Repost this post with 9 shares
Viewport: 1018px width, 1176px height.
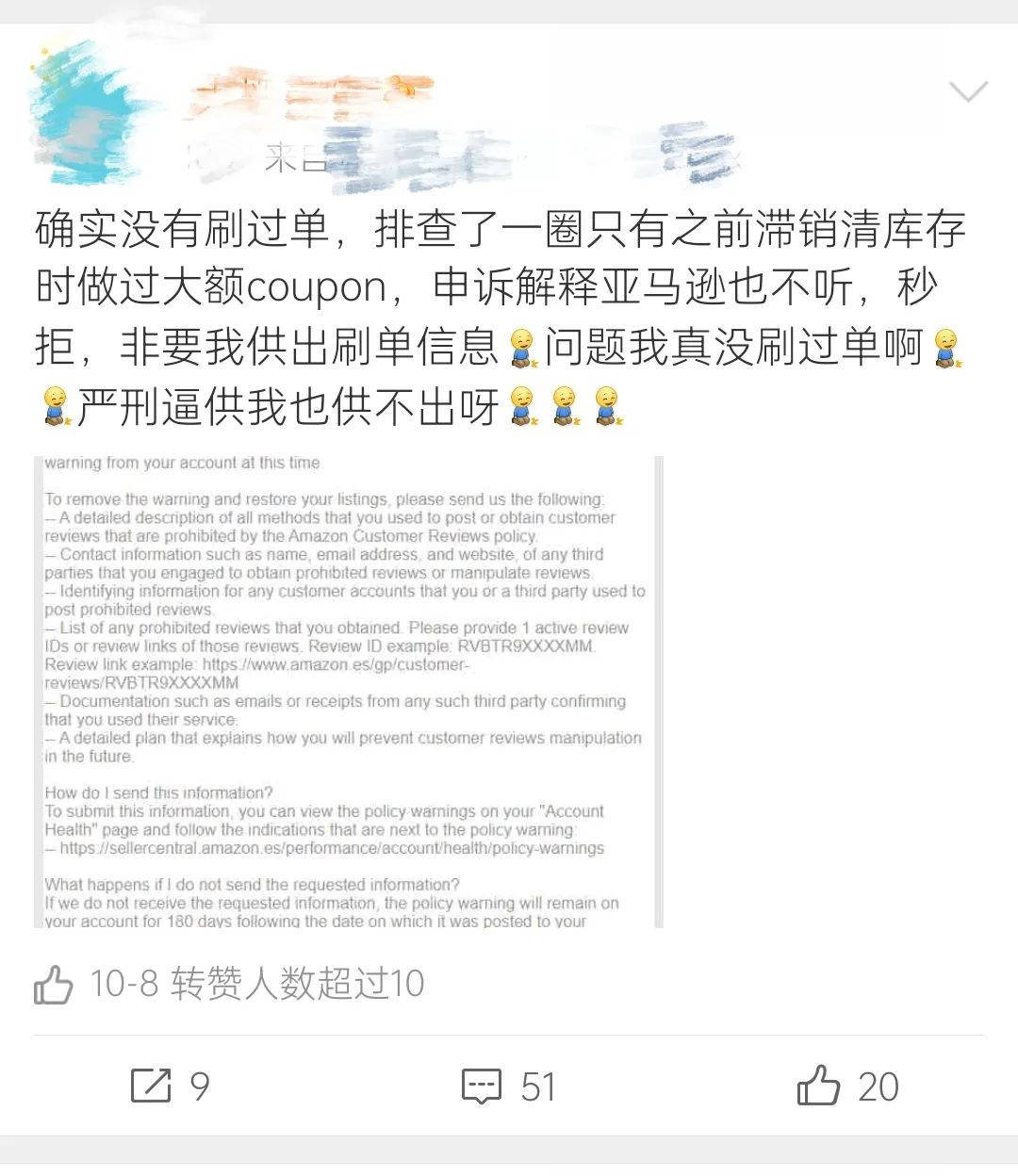click(170, 1086)
